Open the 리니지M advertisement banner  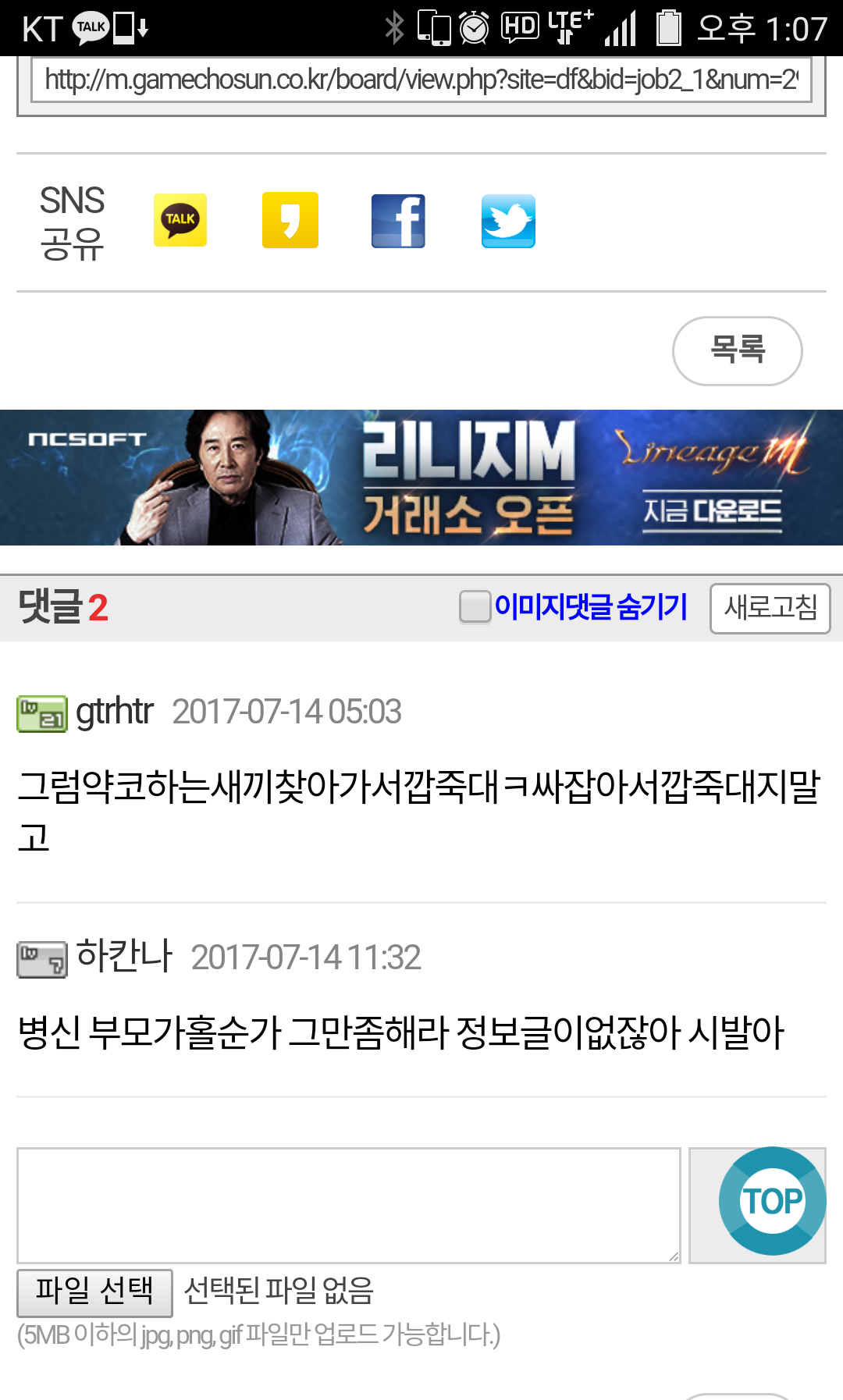pos(421,478)
